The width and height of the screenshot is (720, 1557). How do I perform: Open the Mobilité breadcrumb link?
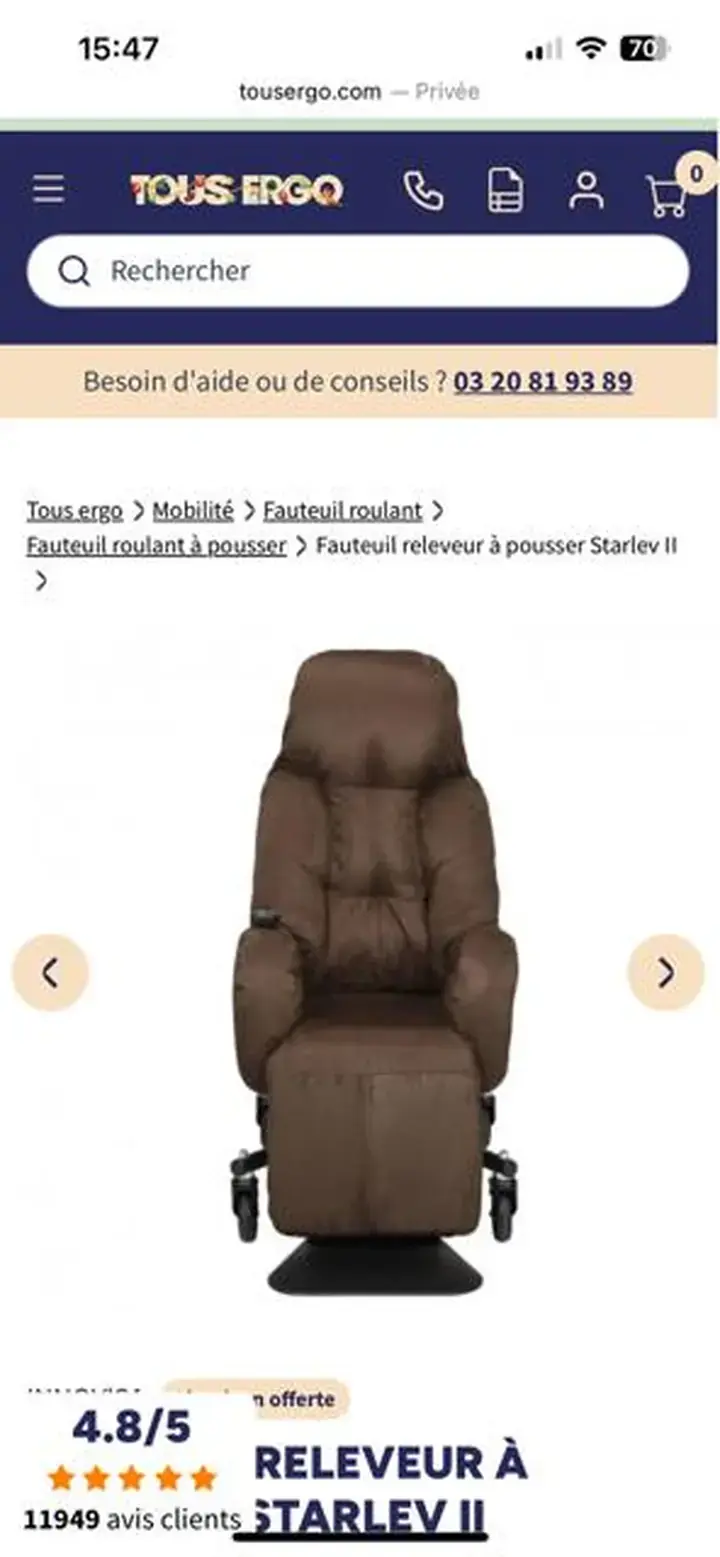pos(192,510)
